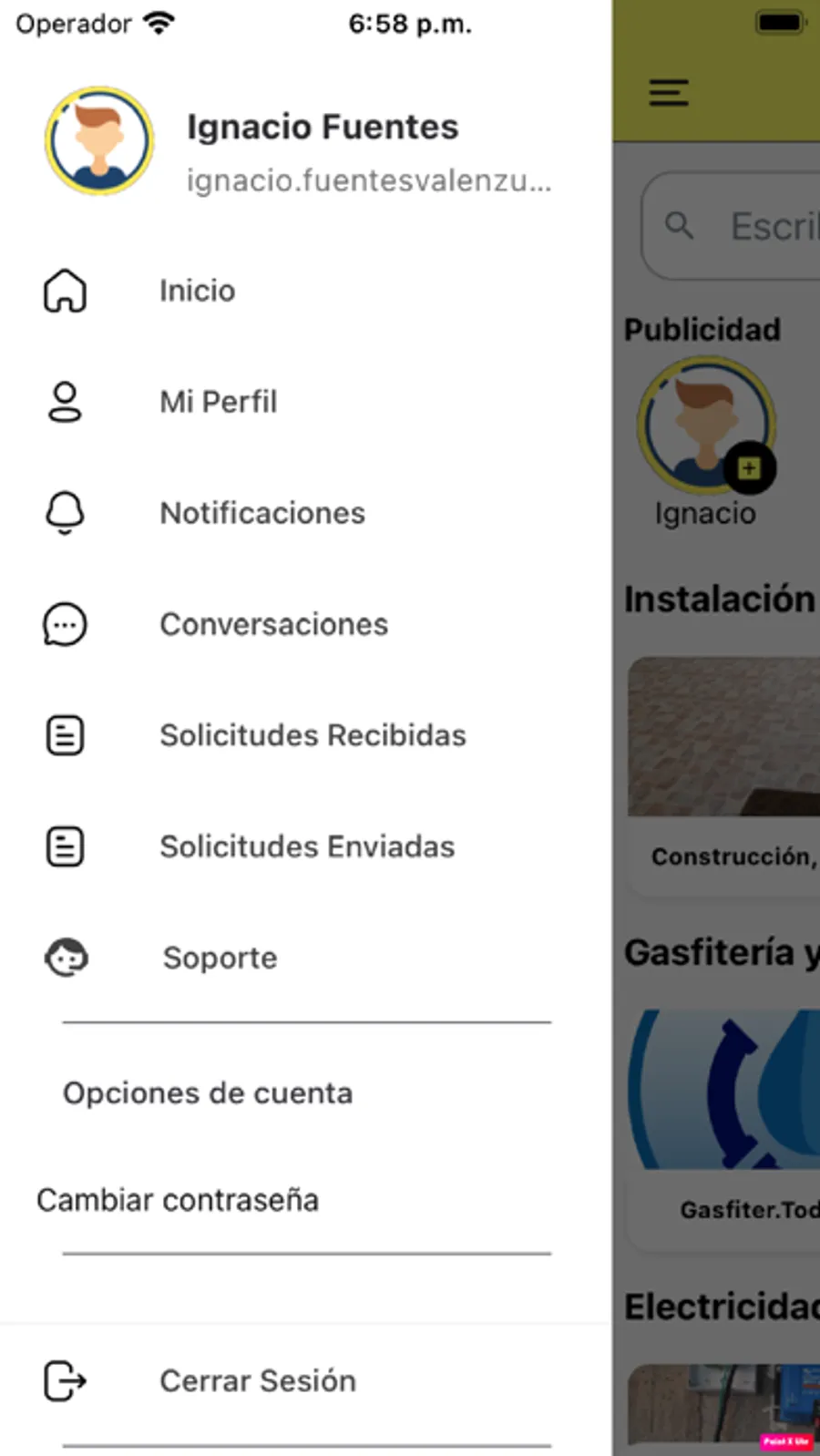This screenshot has width=820, height=1456.
Task: Open Conversaciones
Action: [x=273, y=624]
